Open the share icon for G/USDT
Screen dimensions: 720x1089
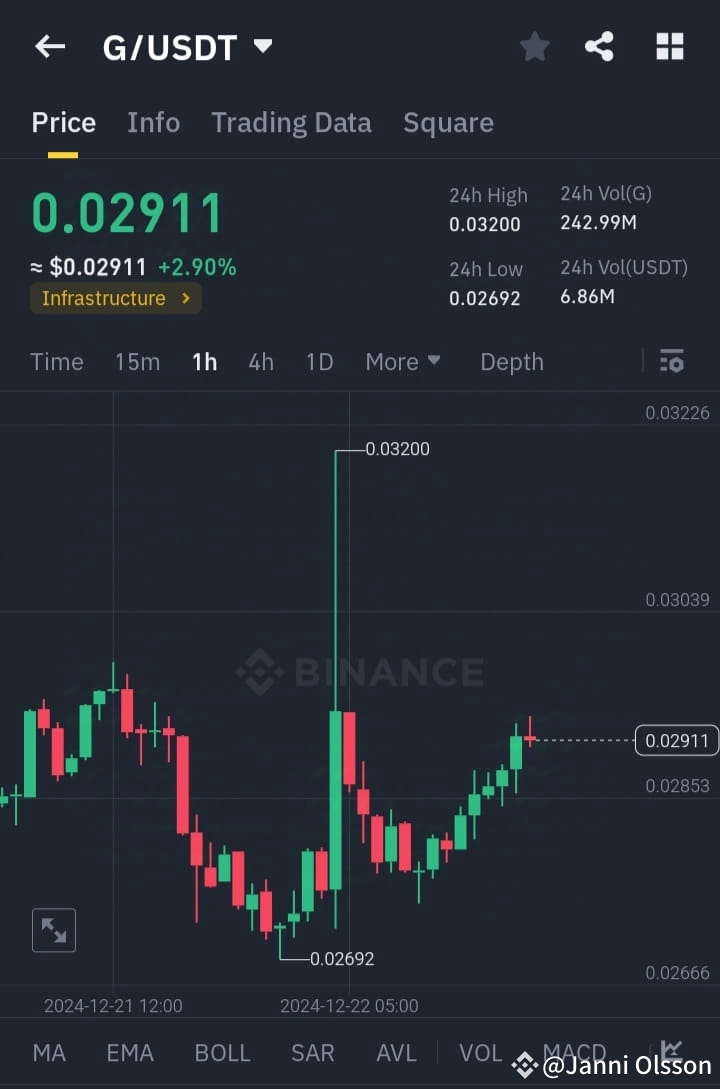[599, 46]
